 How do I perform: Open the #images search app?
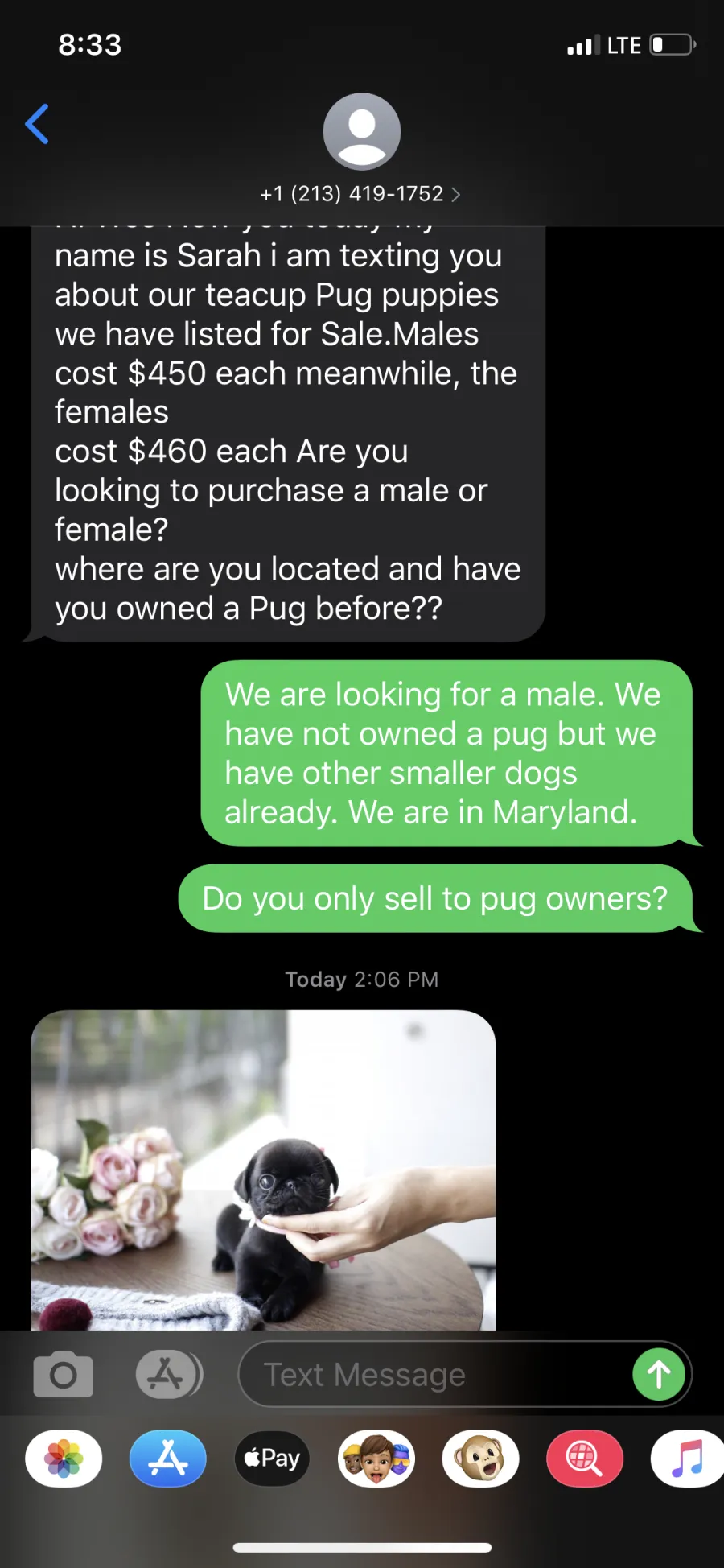pyautogui.click(x=585, y=1458)
